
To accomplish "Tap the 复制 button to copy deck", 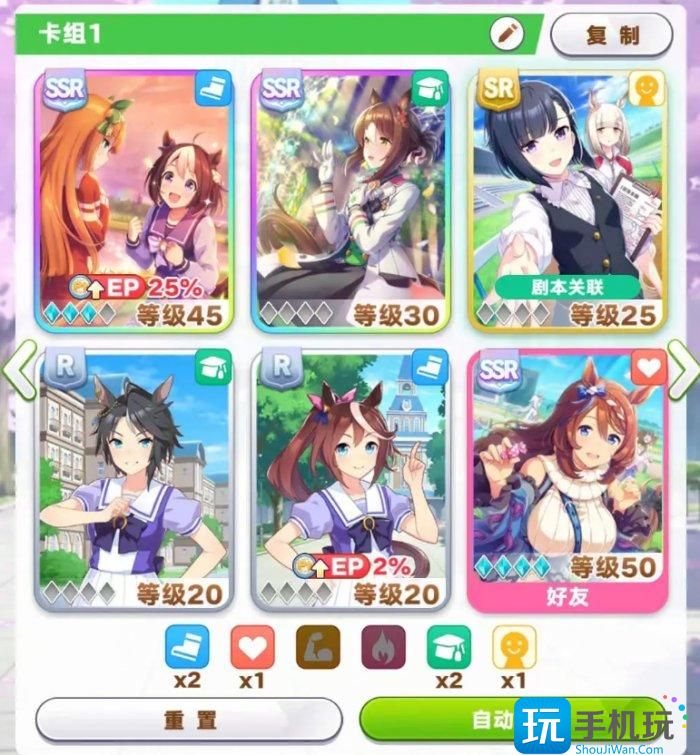I will click(x=611, y=36).
